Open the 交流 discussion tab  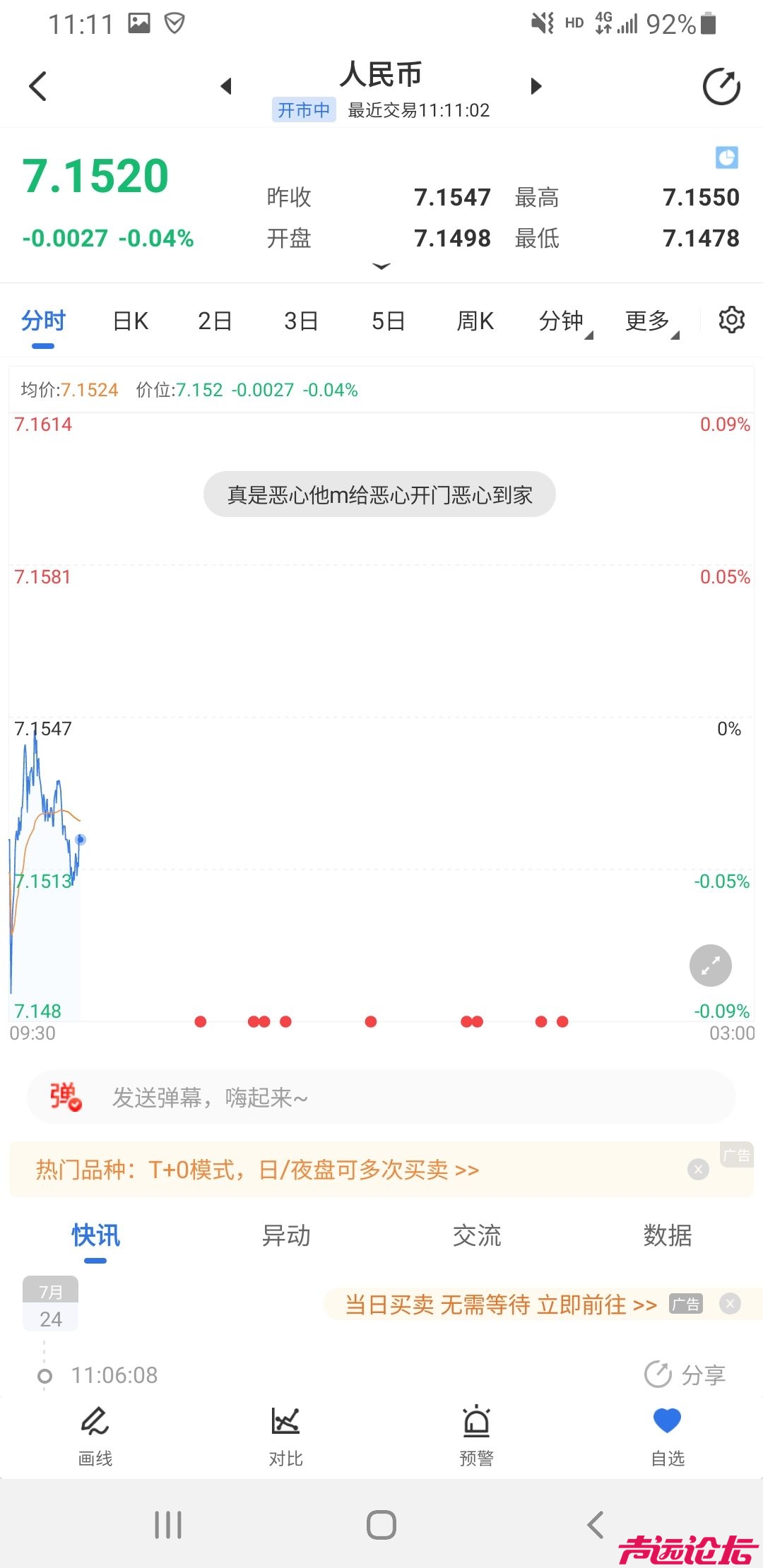[477, 1235]
